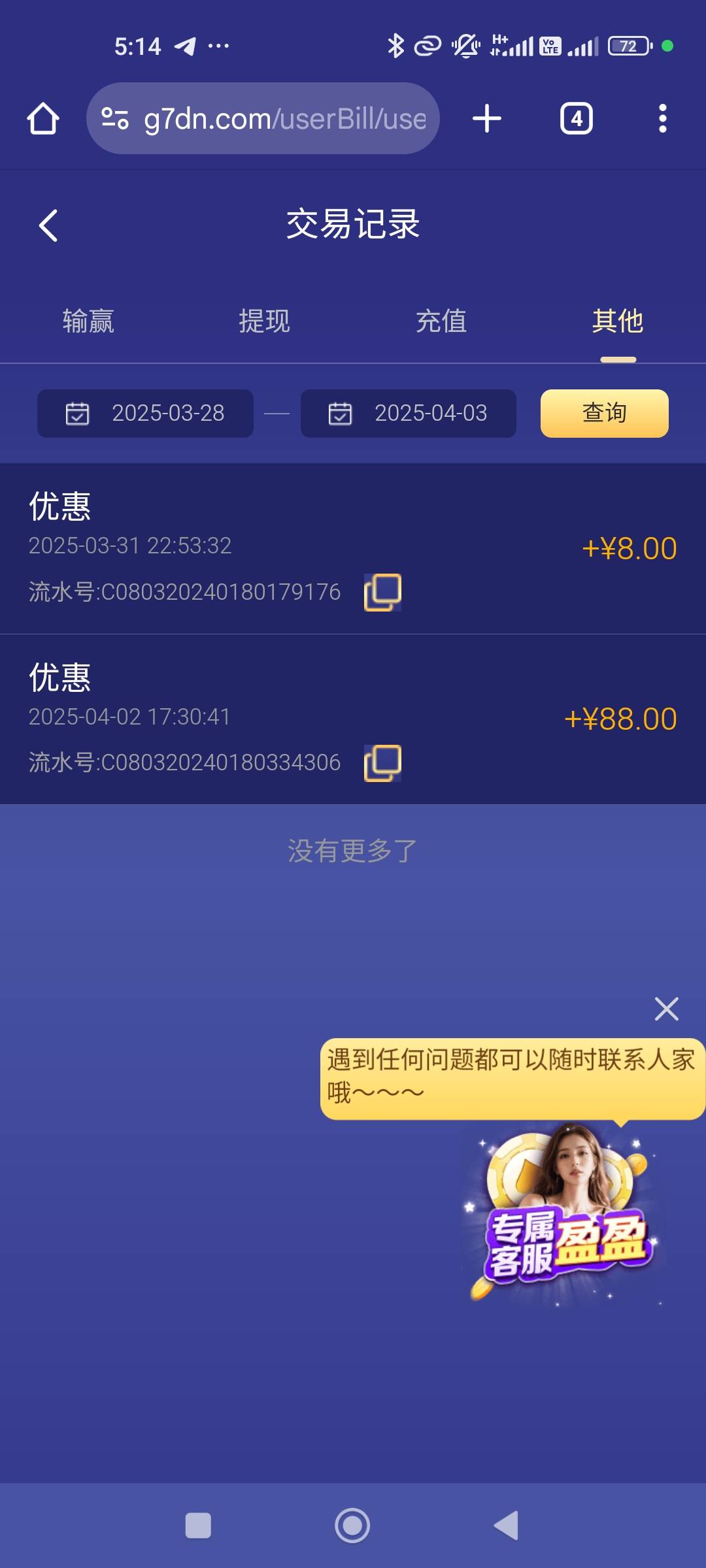706x1568 pixels.
Task: Open the calendar icon for the end date
Action: [x=338, y=413]
